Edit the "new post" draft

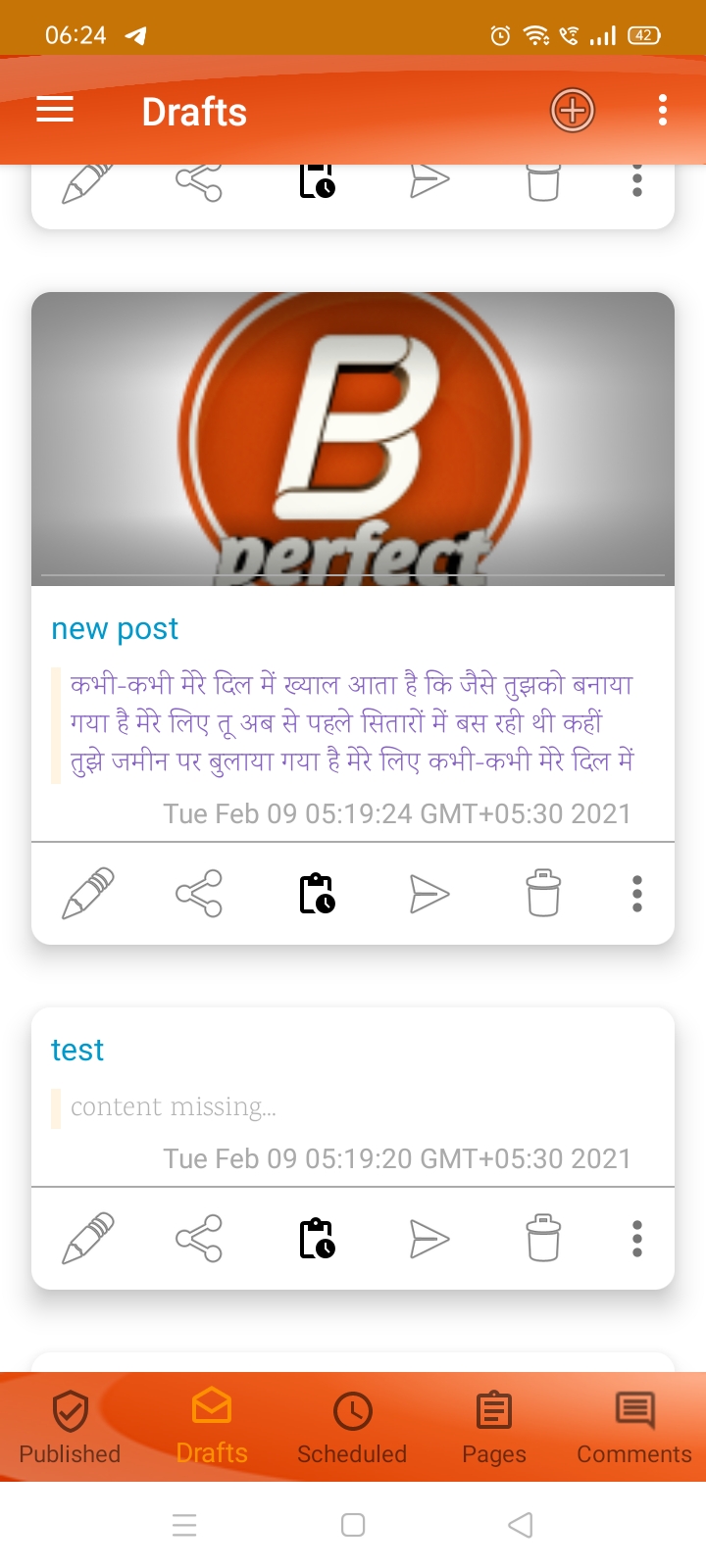tap(88, 894)
